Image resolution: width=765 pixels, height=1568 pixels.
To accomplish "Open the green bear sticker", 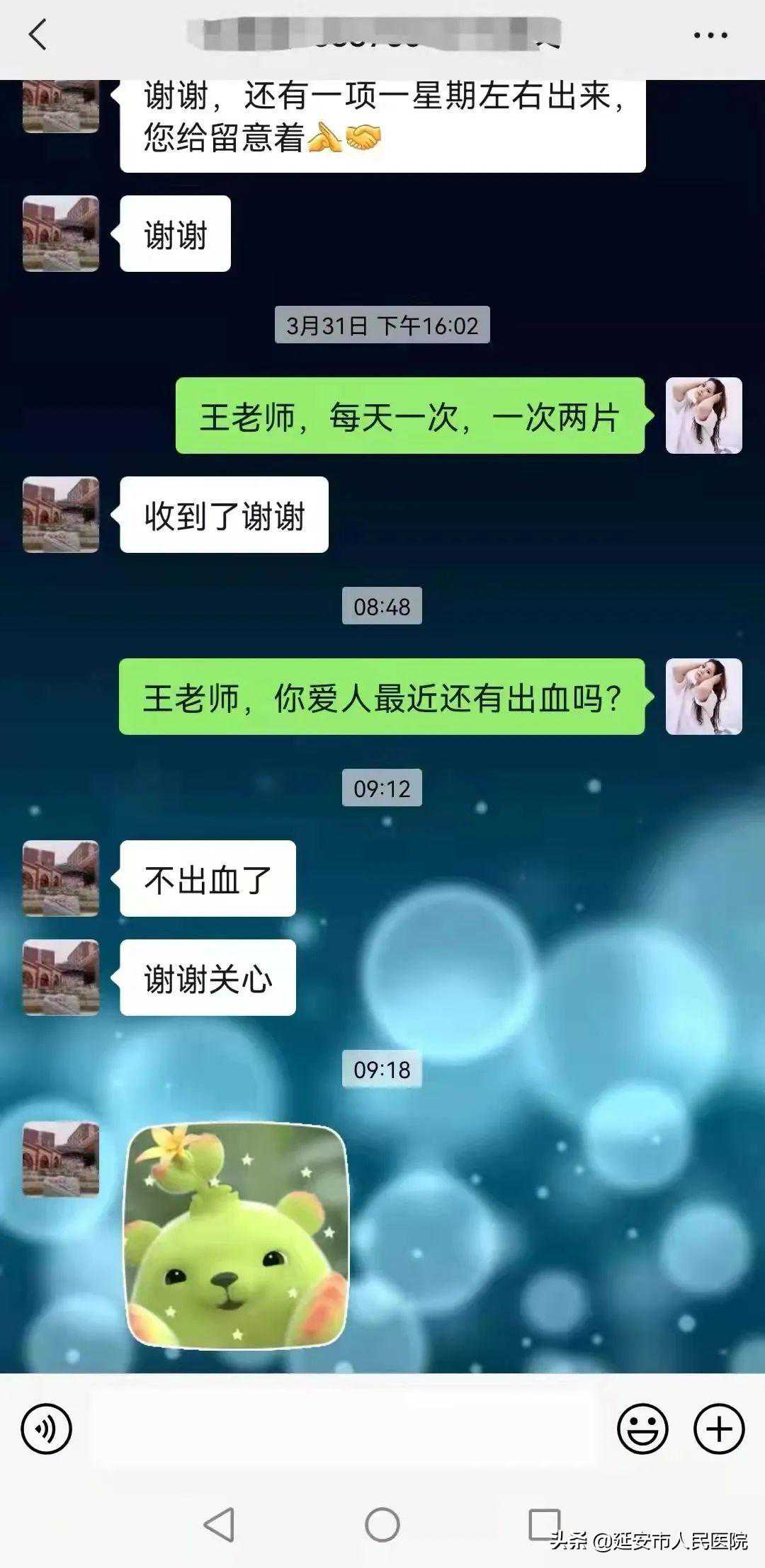I will pyautogui.click(x=237, y=1236).
